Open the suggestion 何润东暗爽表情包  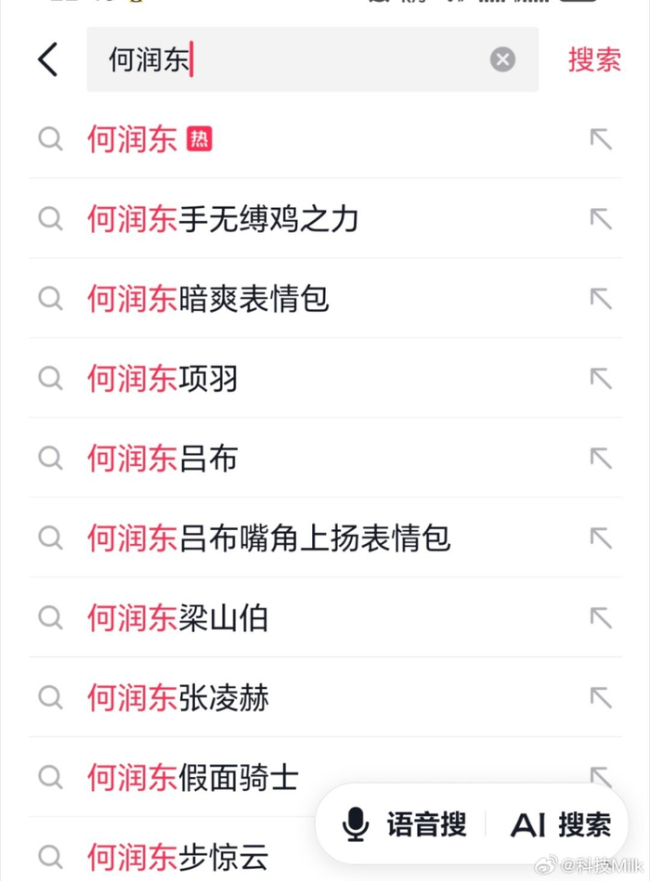point(208,299)
